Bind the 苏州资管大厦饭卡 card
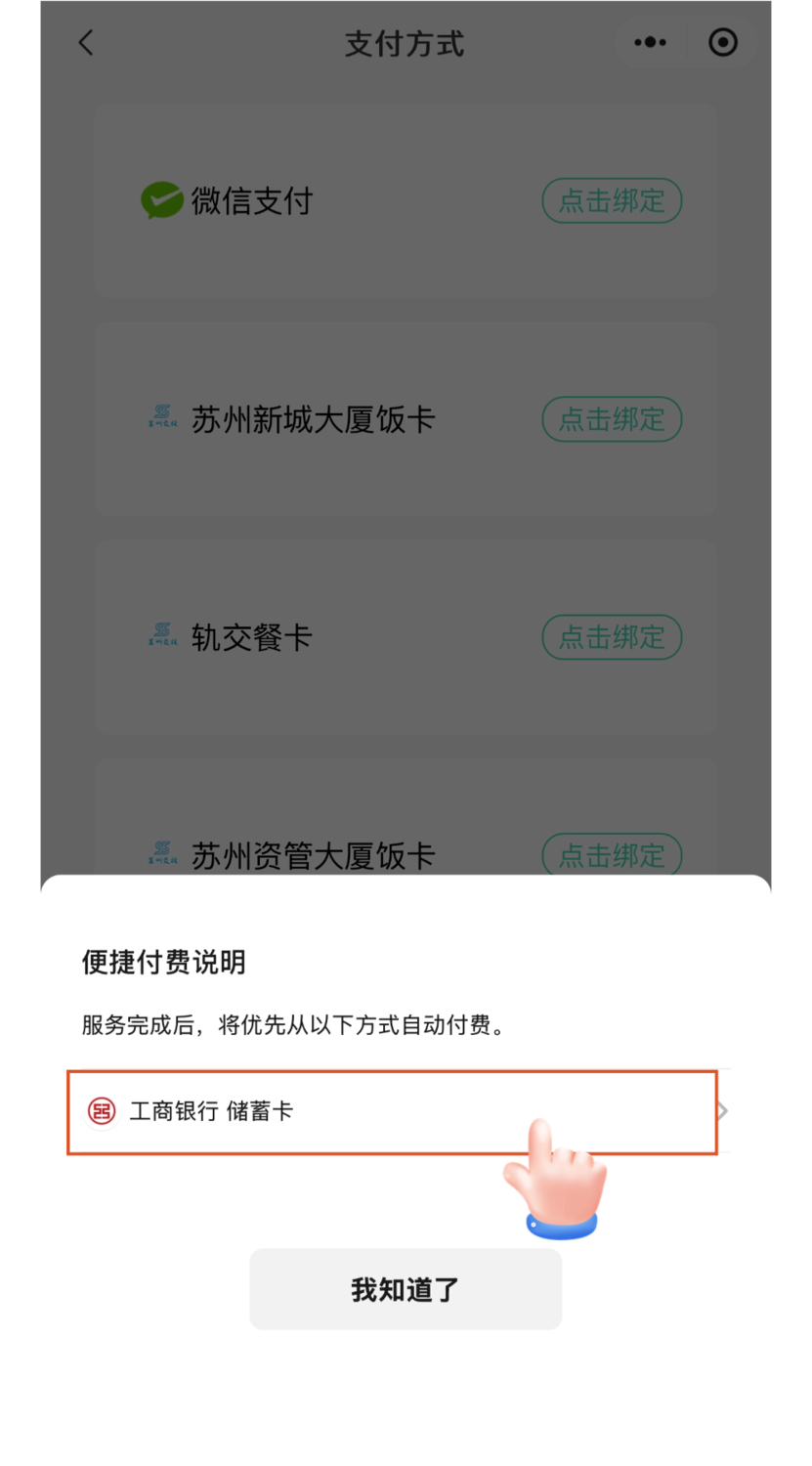812x1466 pixels. [612, 854]
